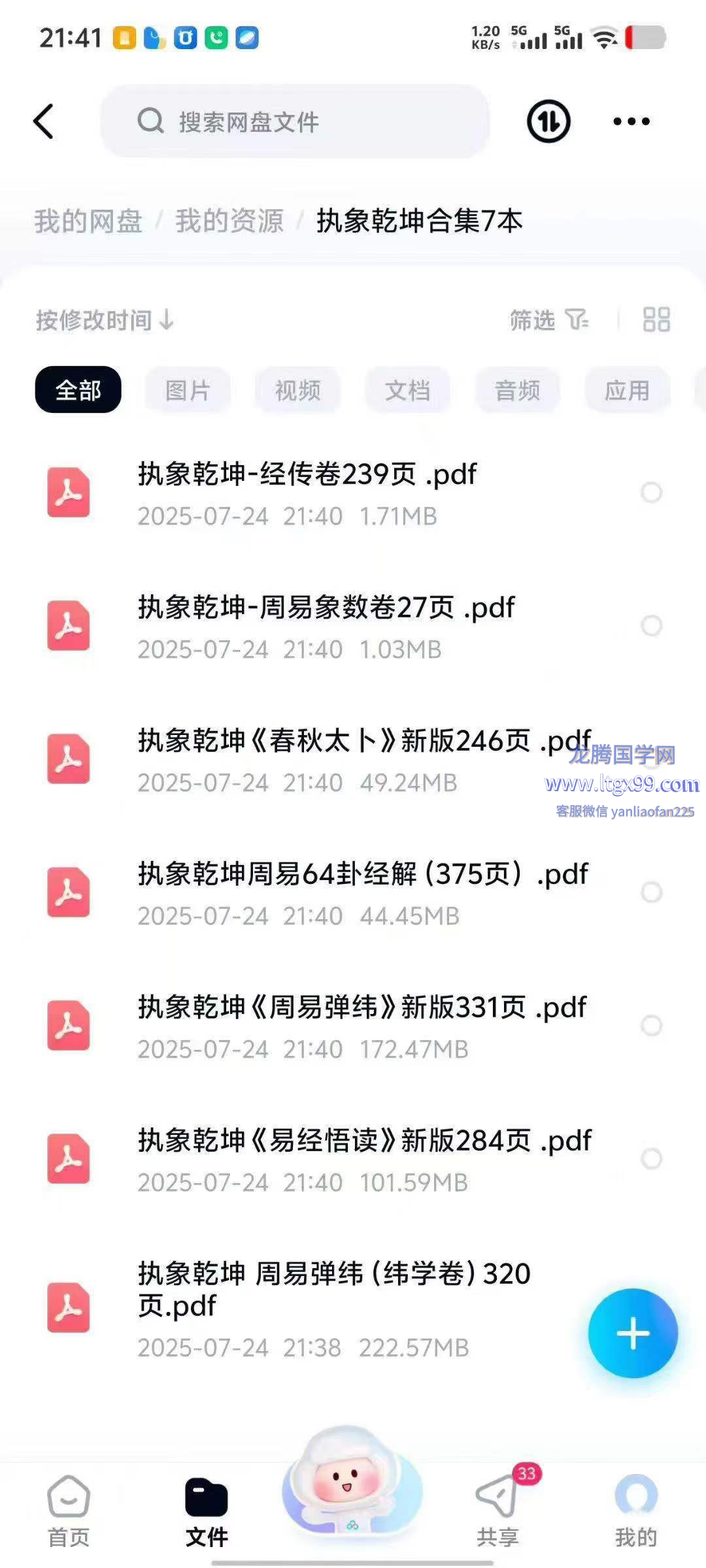Open the 筛选 filter
The width and height of the screenshot is (706, 1568).
[549, 320]
